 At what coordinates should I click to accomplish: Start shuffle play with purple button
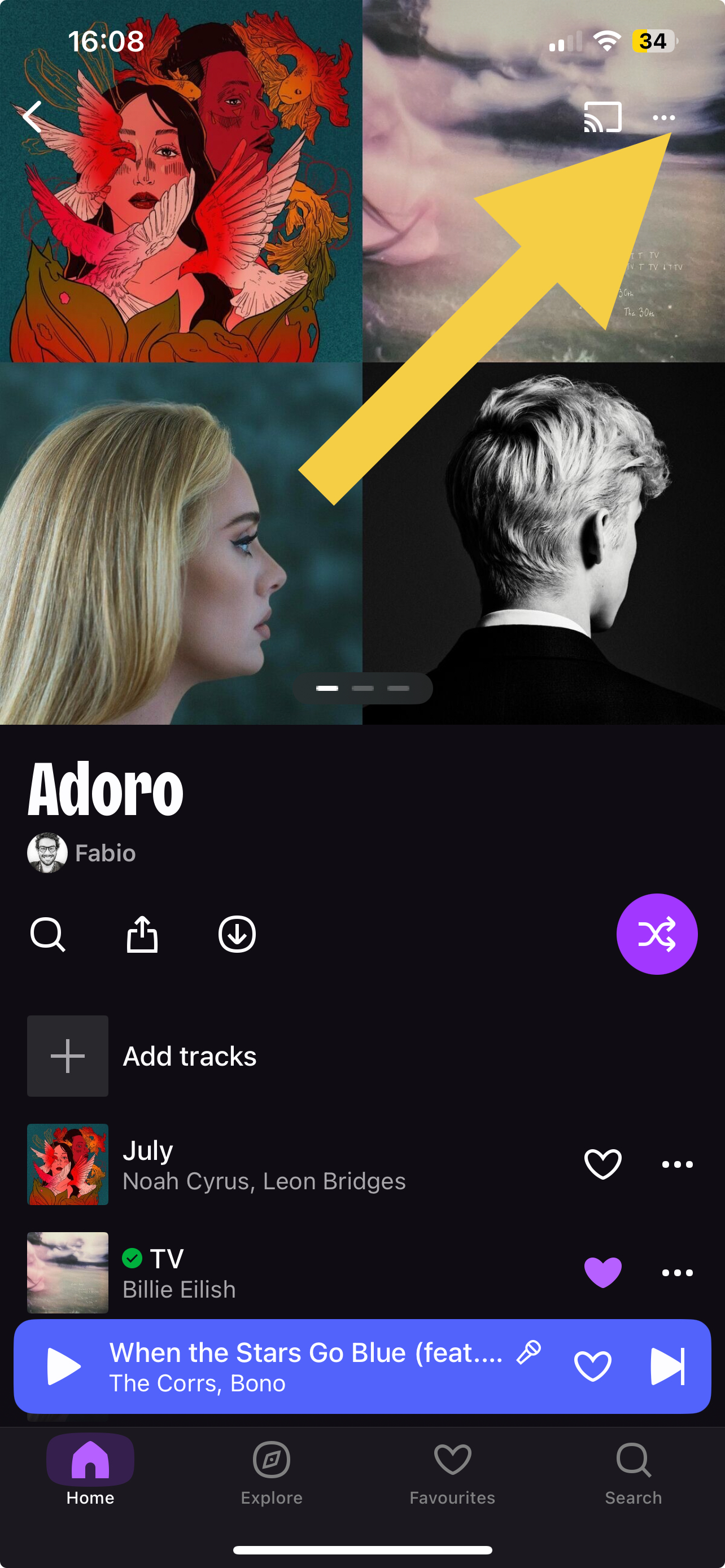(x=656, y=934)
